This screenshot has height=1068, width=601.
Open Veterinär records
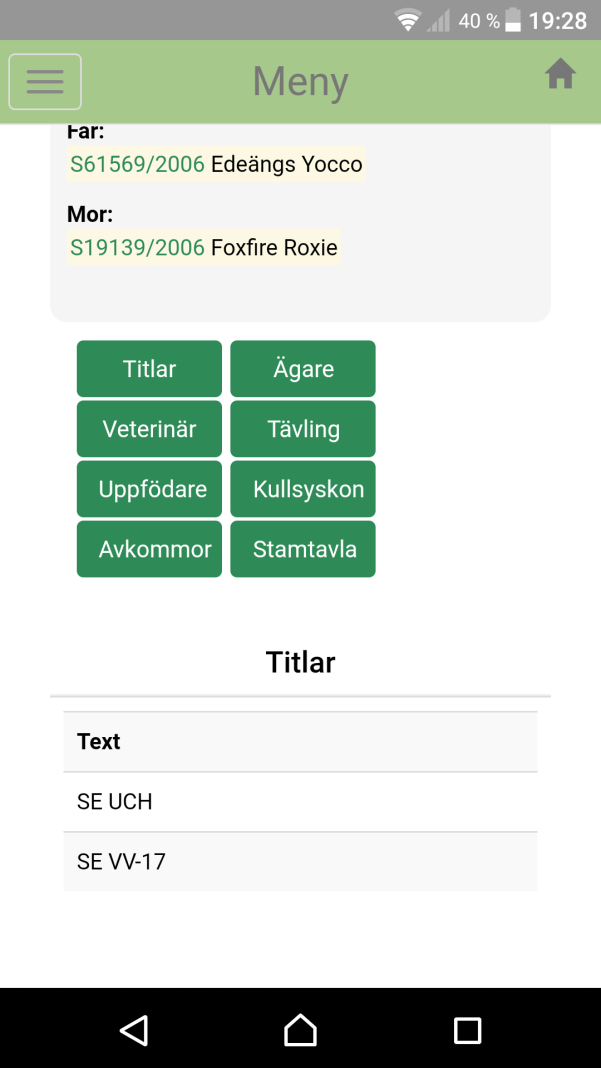[149, 429]
